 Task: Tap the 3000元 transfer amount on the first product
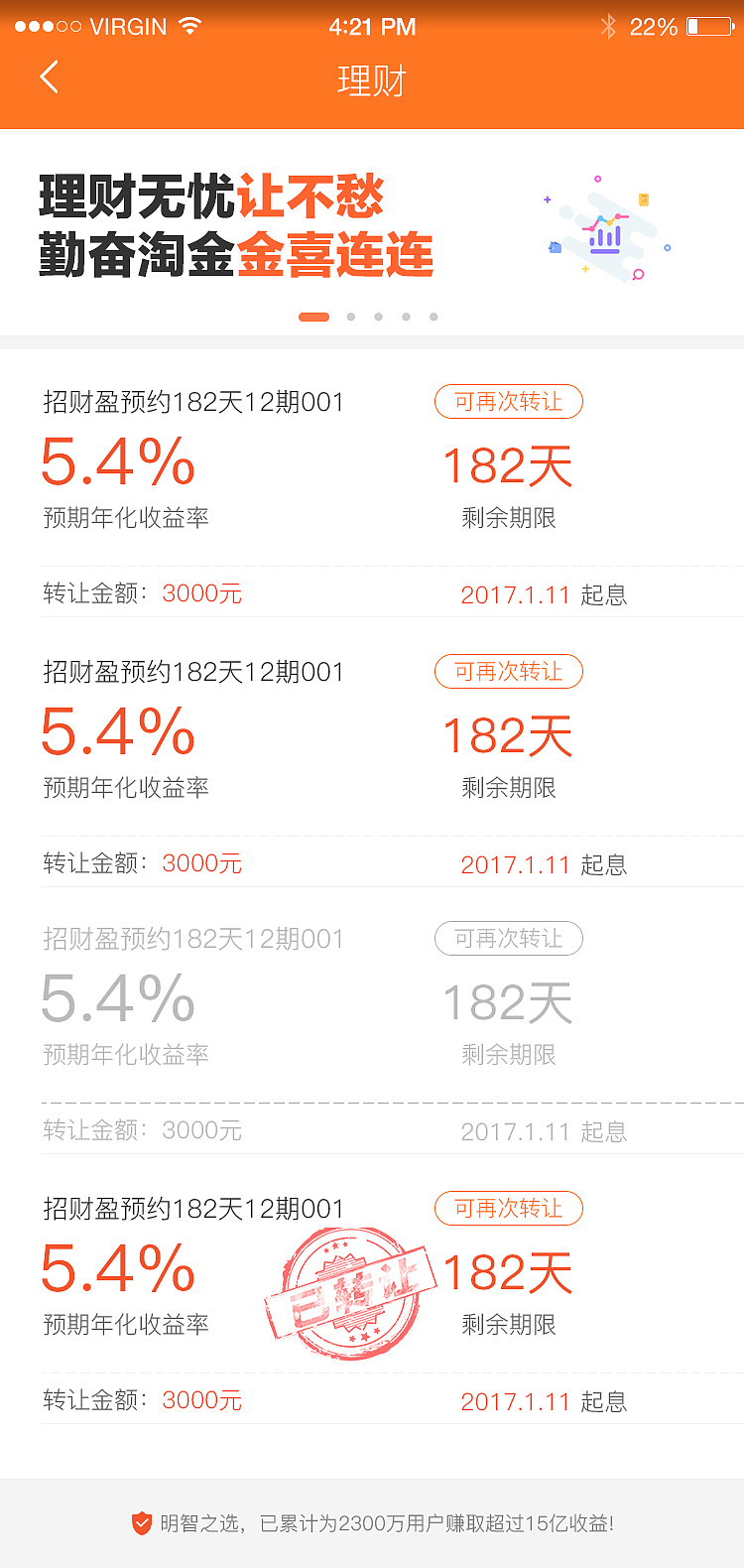coord(202,592)
